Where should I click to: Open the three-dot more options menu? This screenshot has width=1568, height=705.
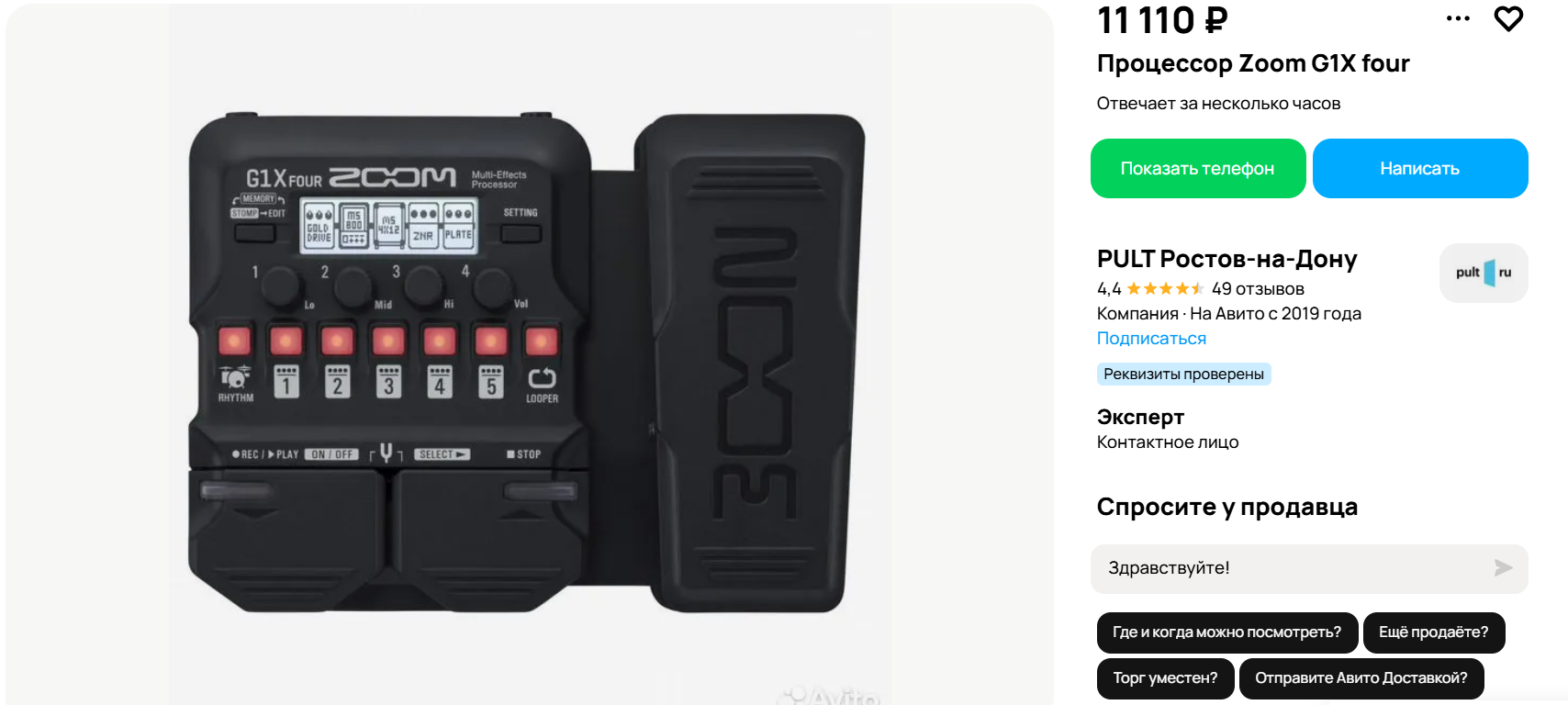click(x=1458, y=18)
